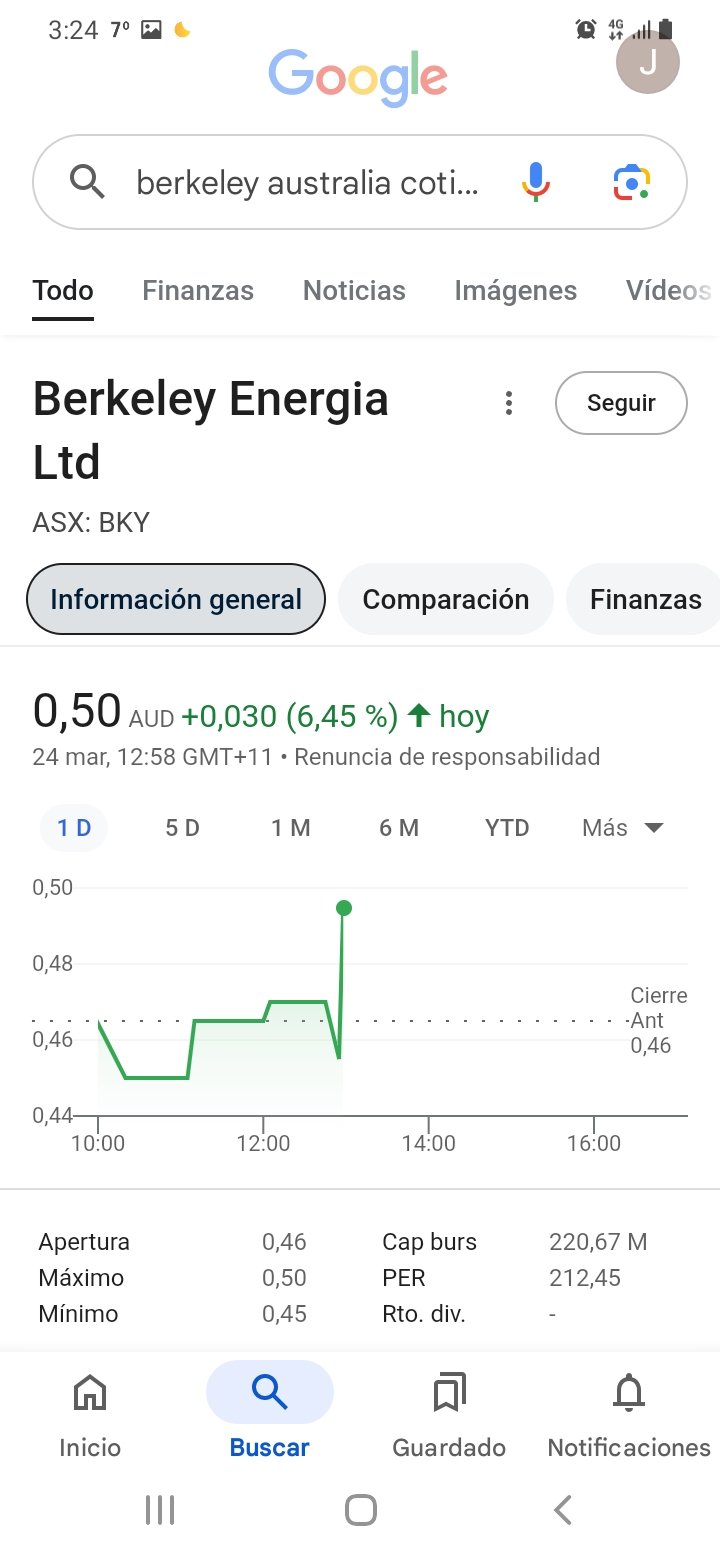Image resolution: width=720 pixels, height=1560 pixels.
Task: Open the account profile avatar J
Action: [x=648, y=62]
